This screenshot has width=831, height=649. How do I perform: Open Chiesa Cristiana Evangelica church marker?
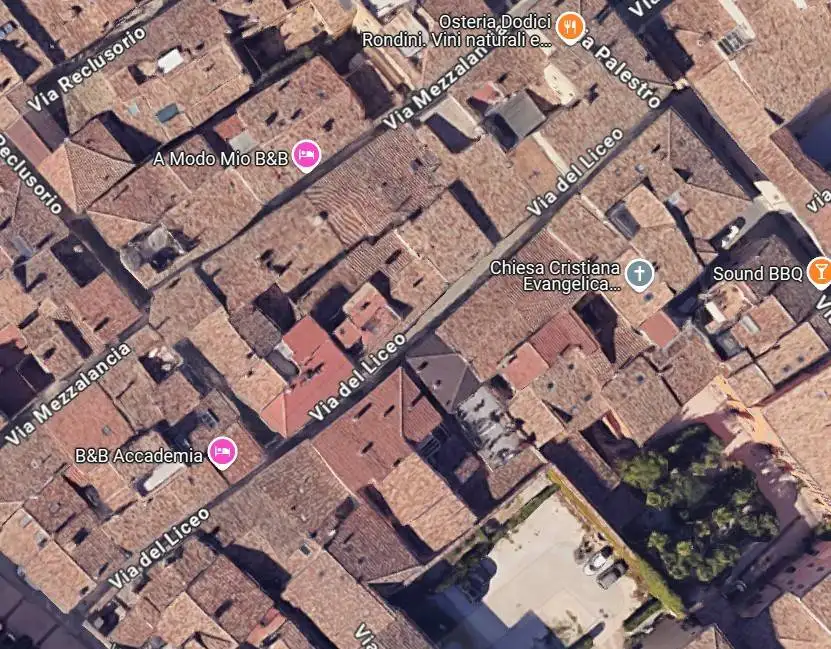(640, 273)
